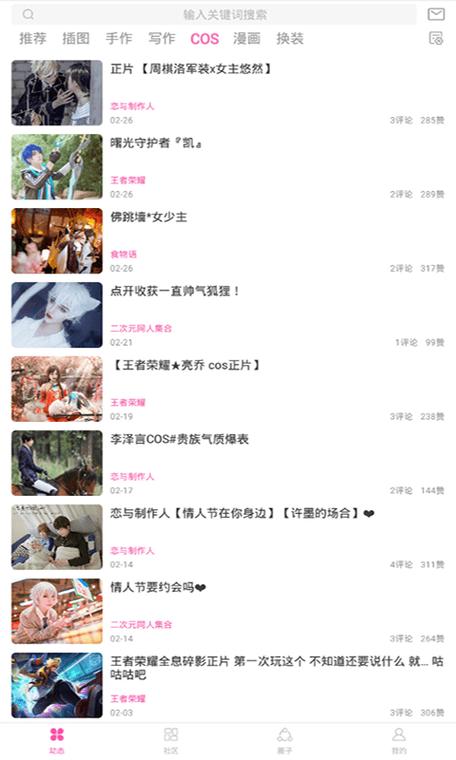The height and width of the screenshot is (760, 456).
Task: Open the history icon beside the tabs
Action: click(x=436, y=38)
